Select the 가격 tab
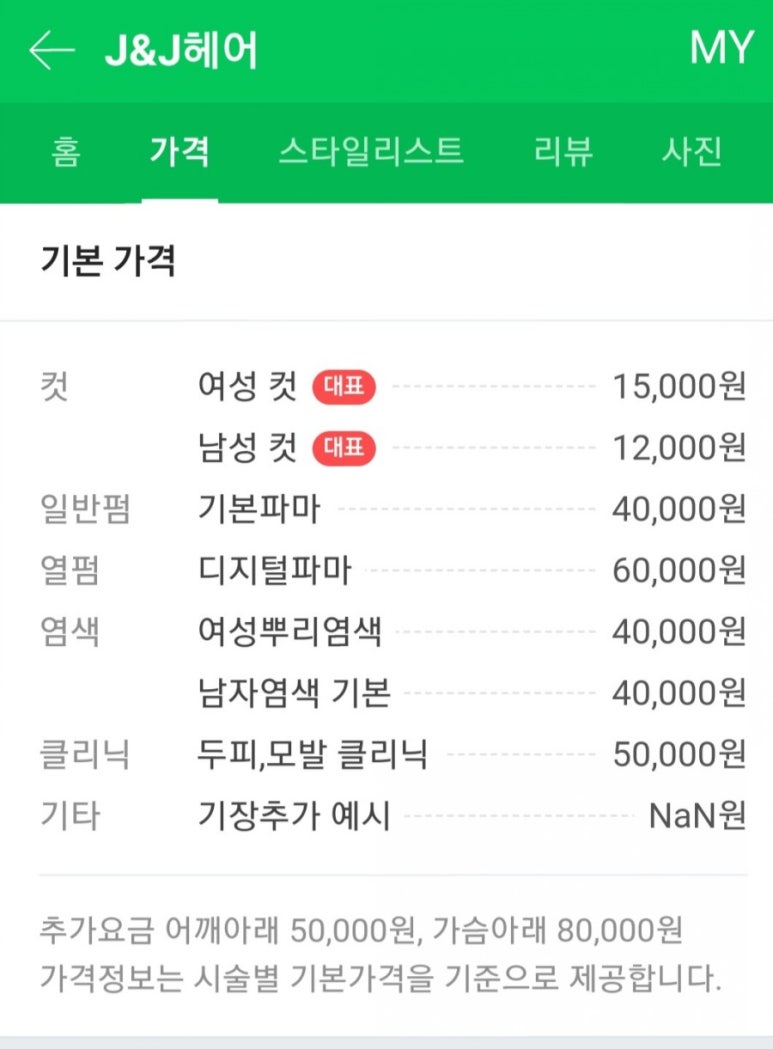This screenshot has height=1049, width=773. 179,152
